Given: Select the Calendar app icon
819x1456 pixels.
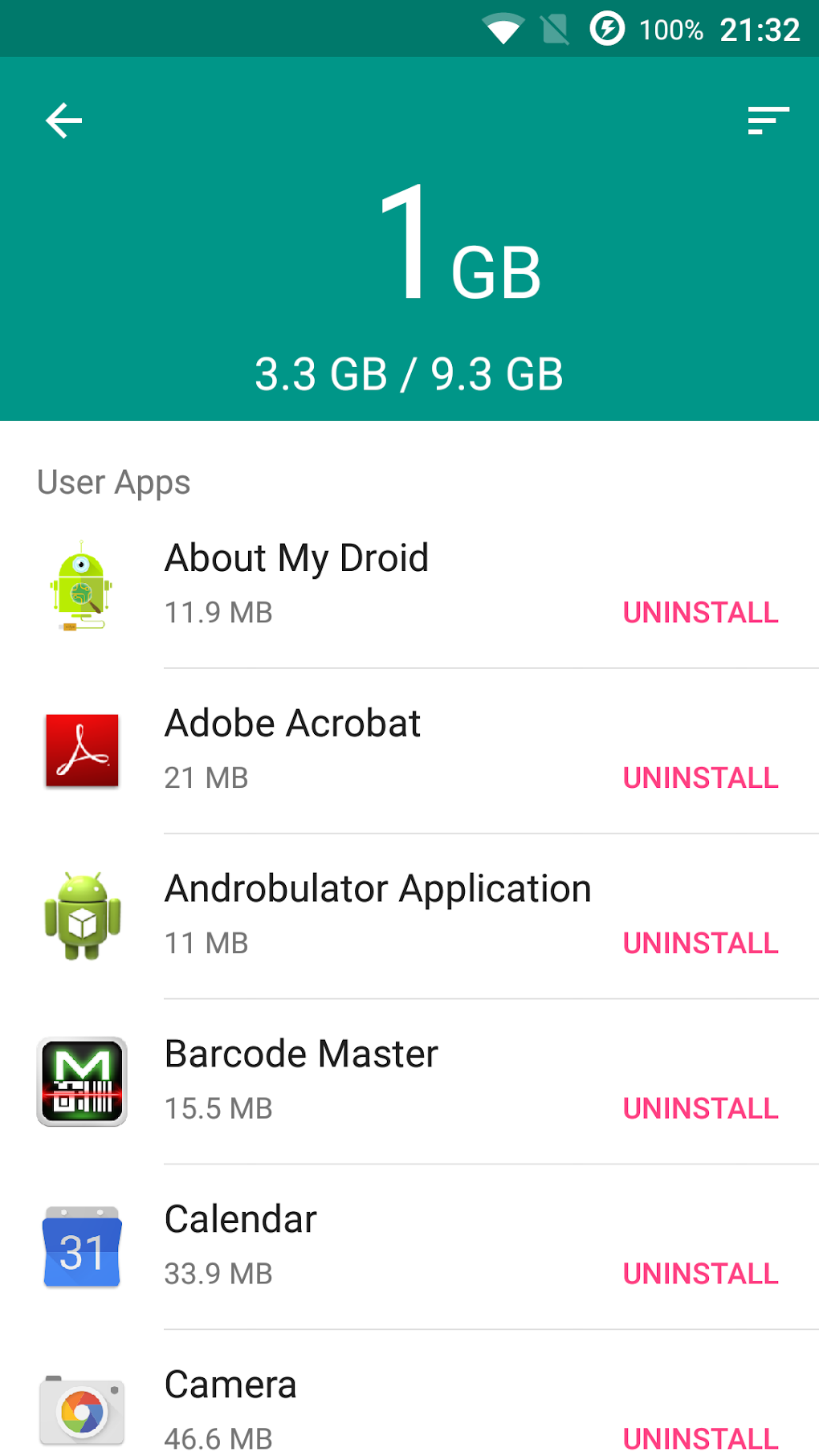Looking at the screenshot, I should [81, 1247].
